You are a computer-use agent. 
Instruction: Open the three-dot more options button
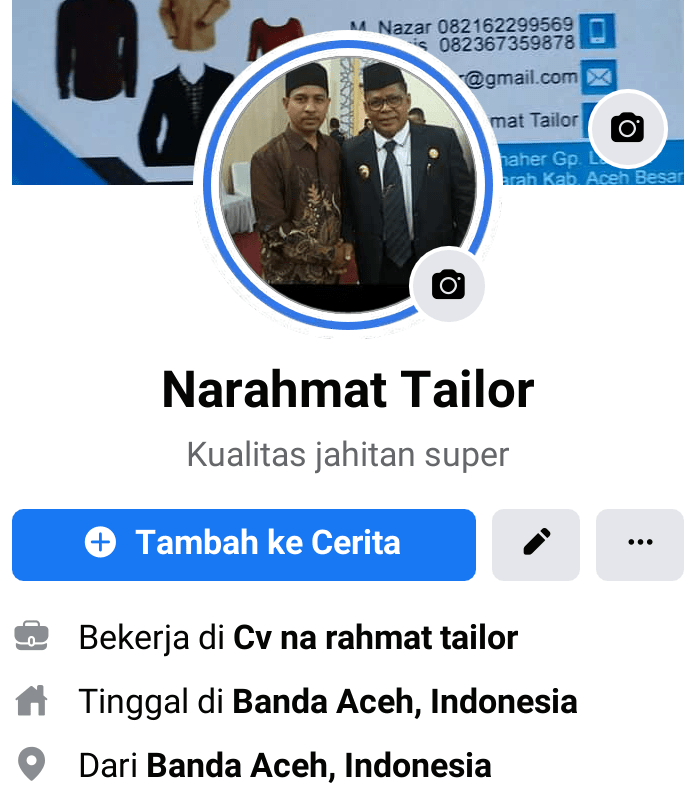(x=640, y=544)
